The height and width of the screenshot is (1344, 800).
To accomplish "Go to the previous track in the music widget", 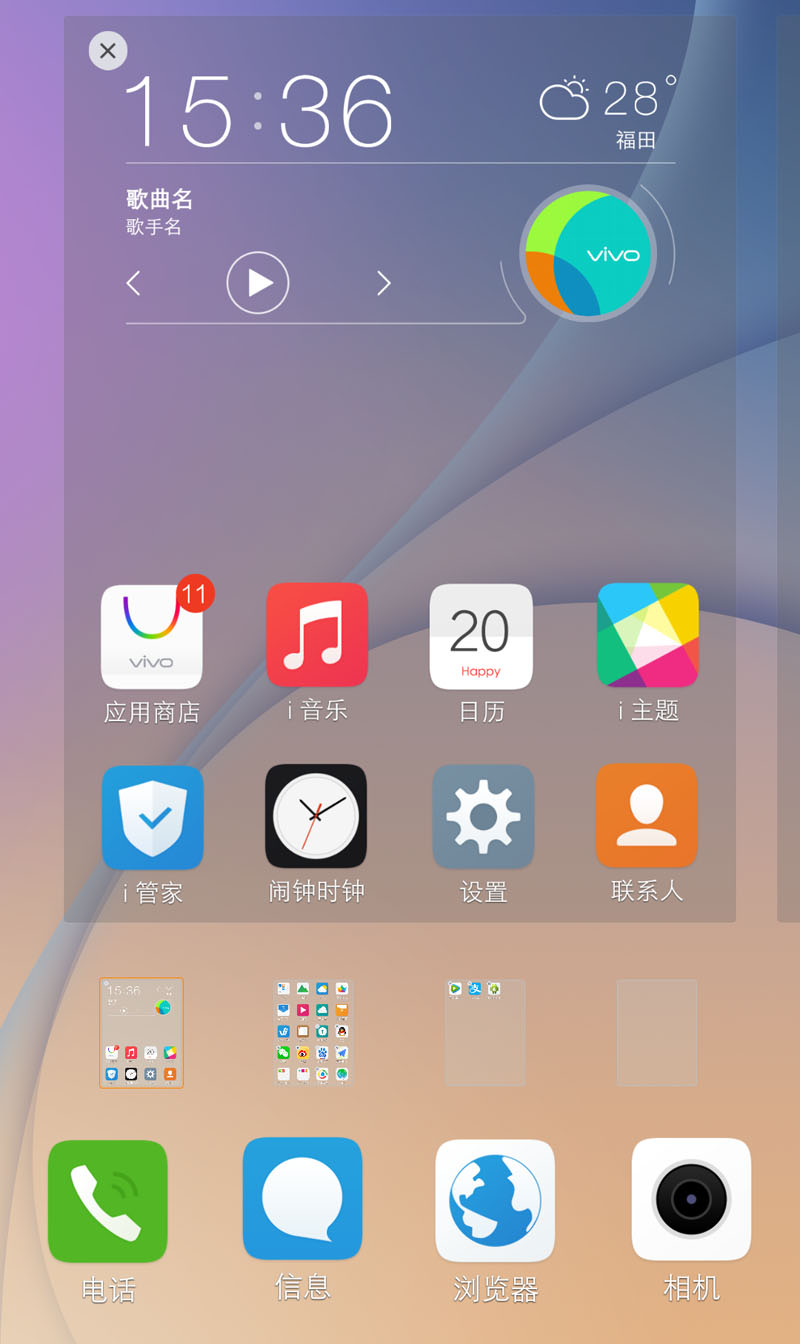I will coord(133,283).
